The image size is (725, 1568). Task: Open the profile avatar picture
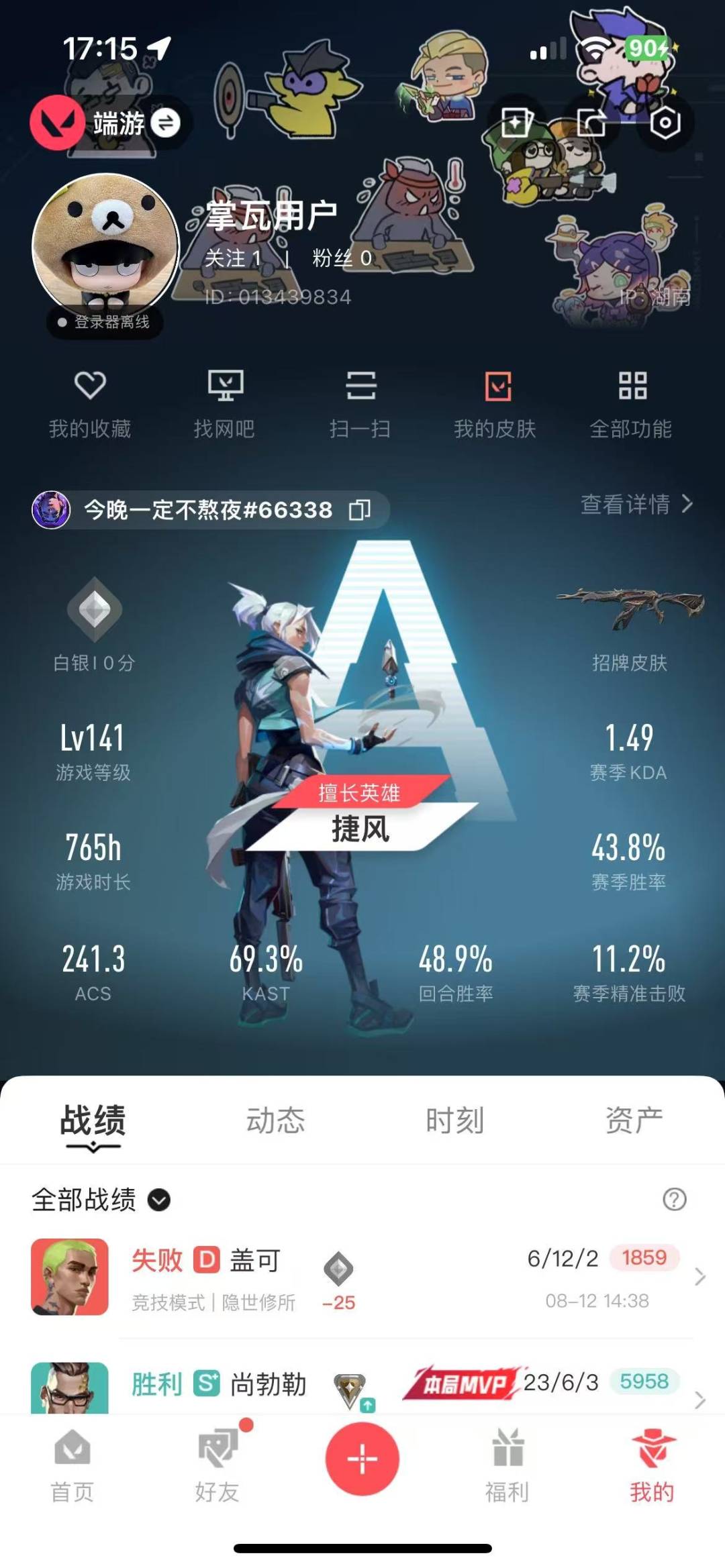(106, 245)
